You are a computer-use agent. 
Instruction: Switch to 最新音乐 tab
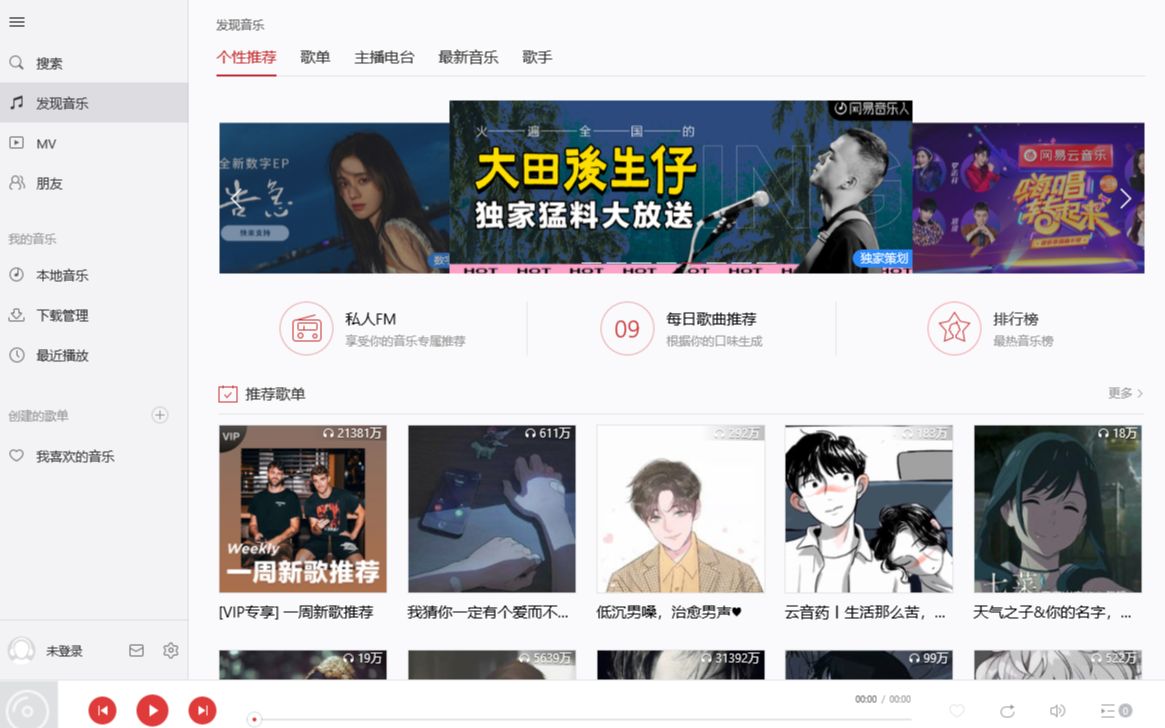(468, 57)
